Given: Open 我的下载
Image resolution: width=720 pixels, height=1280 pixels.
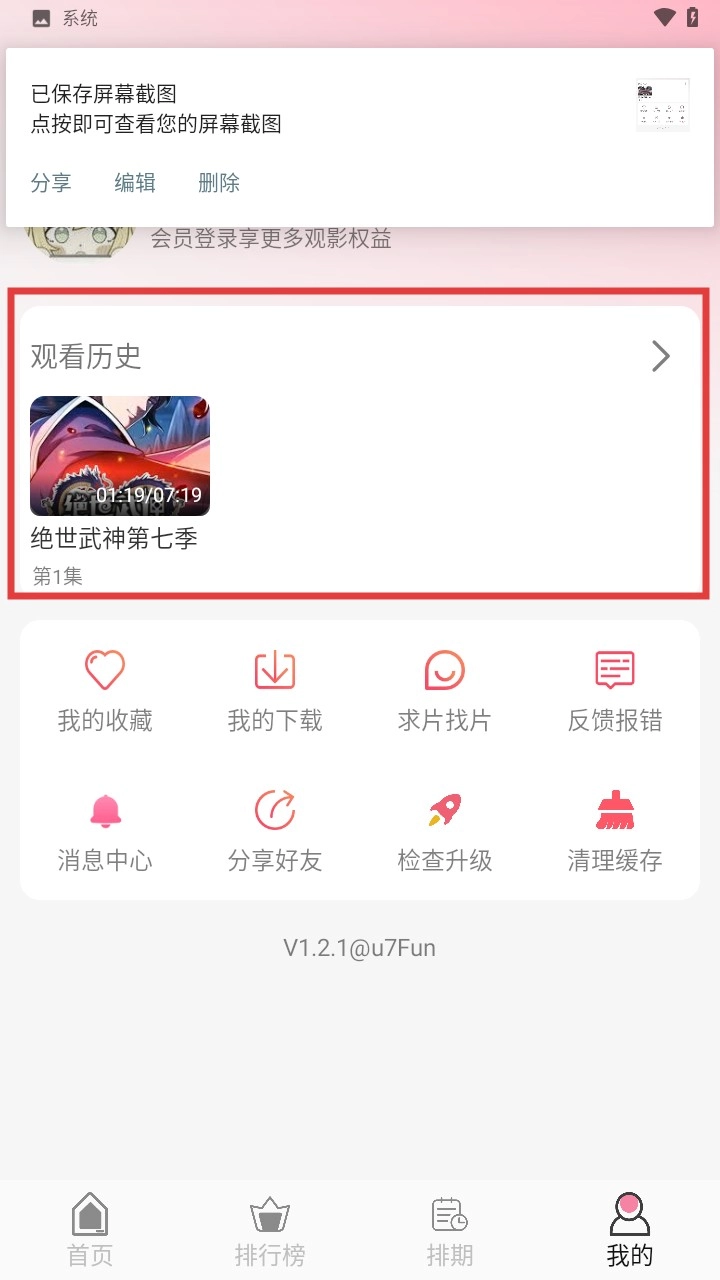Looking at the screenshot, I should click(275, 690).
